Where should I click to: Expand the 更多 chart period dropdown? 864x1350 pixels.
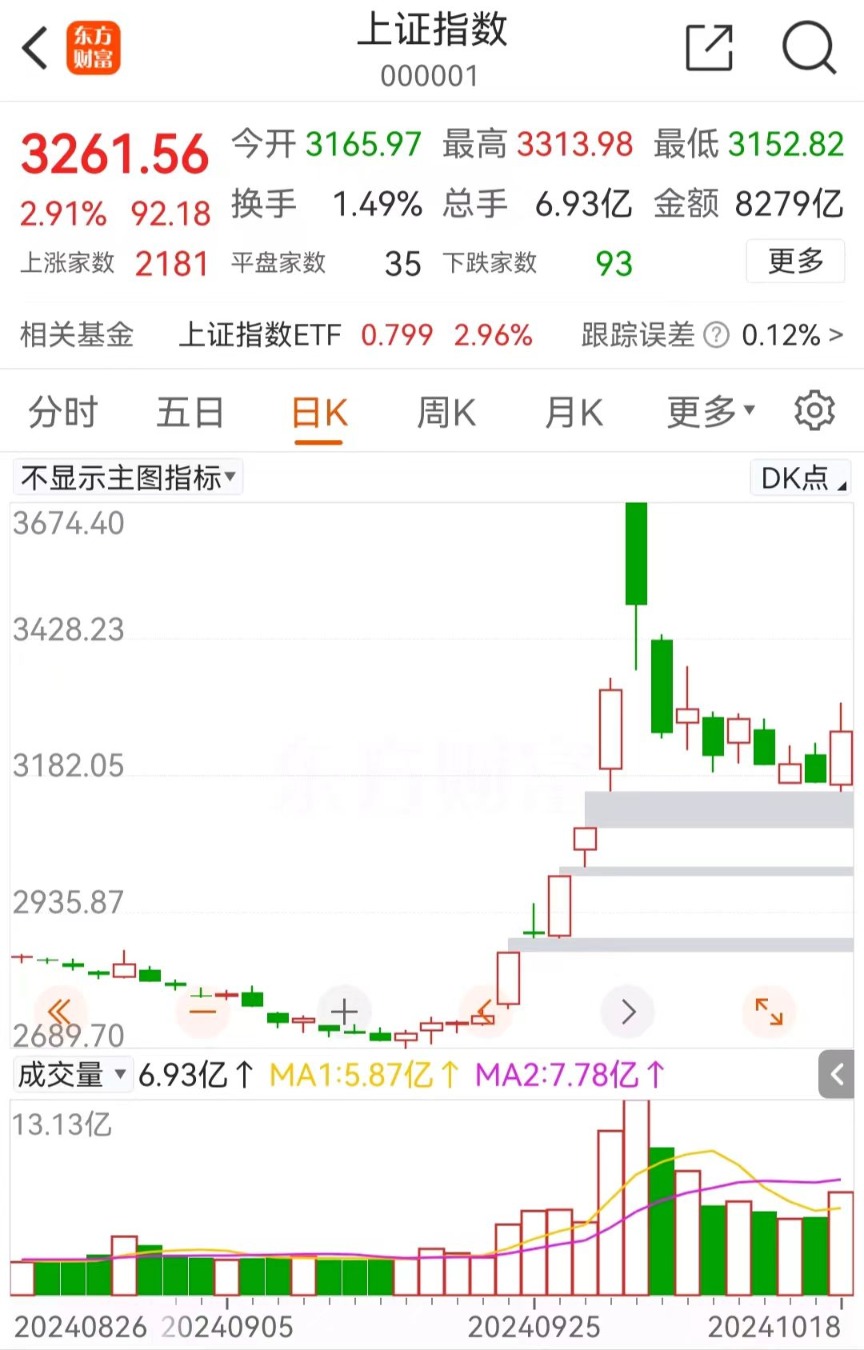tap(710, 412)
